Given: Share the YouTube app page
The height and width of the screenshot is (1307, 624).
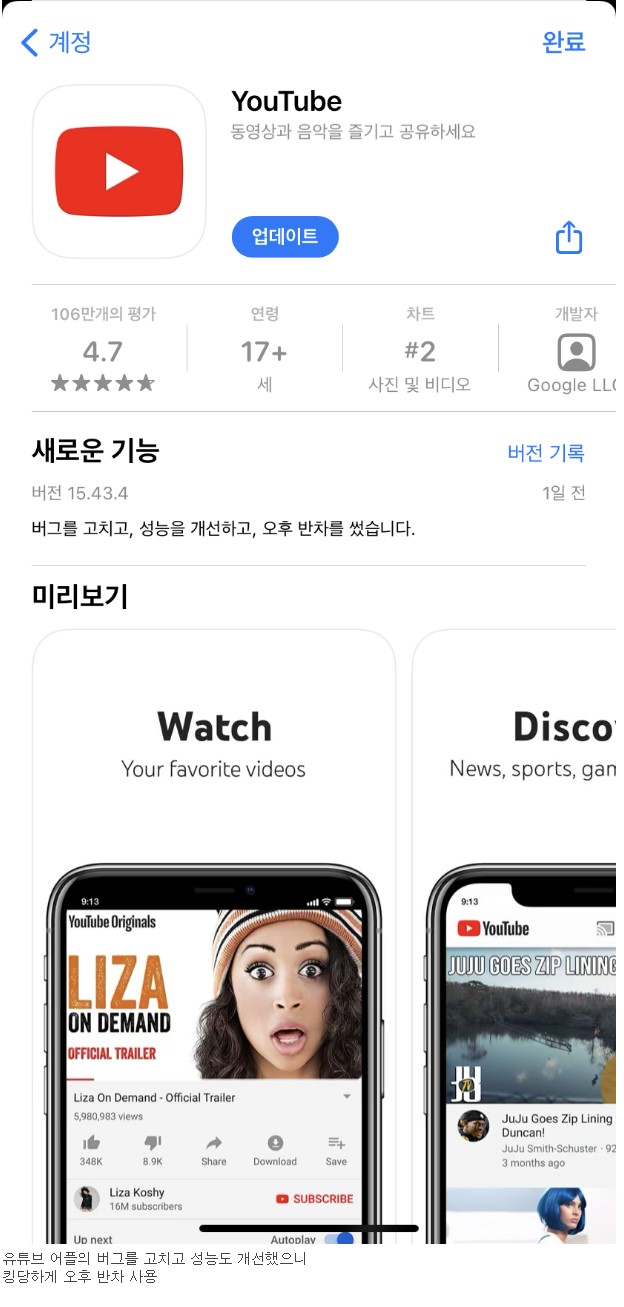Looking at the screenshot, I should (x=568, y=238).
